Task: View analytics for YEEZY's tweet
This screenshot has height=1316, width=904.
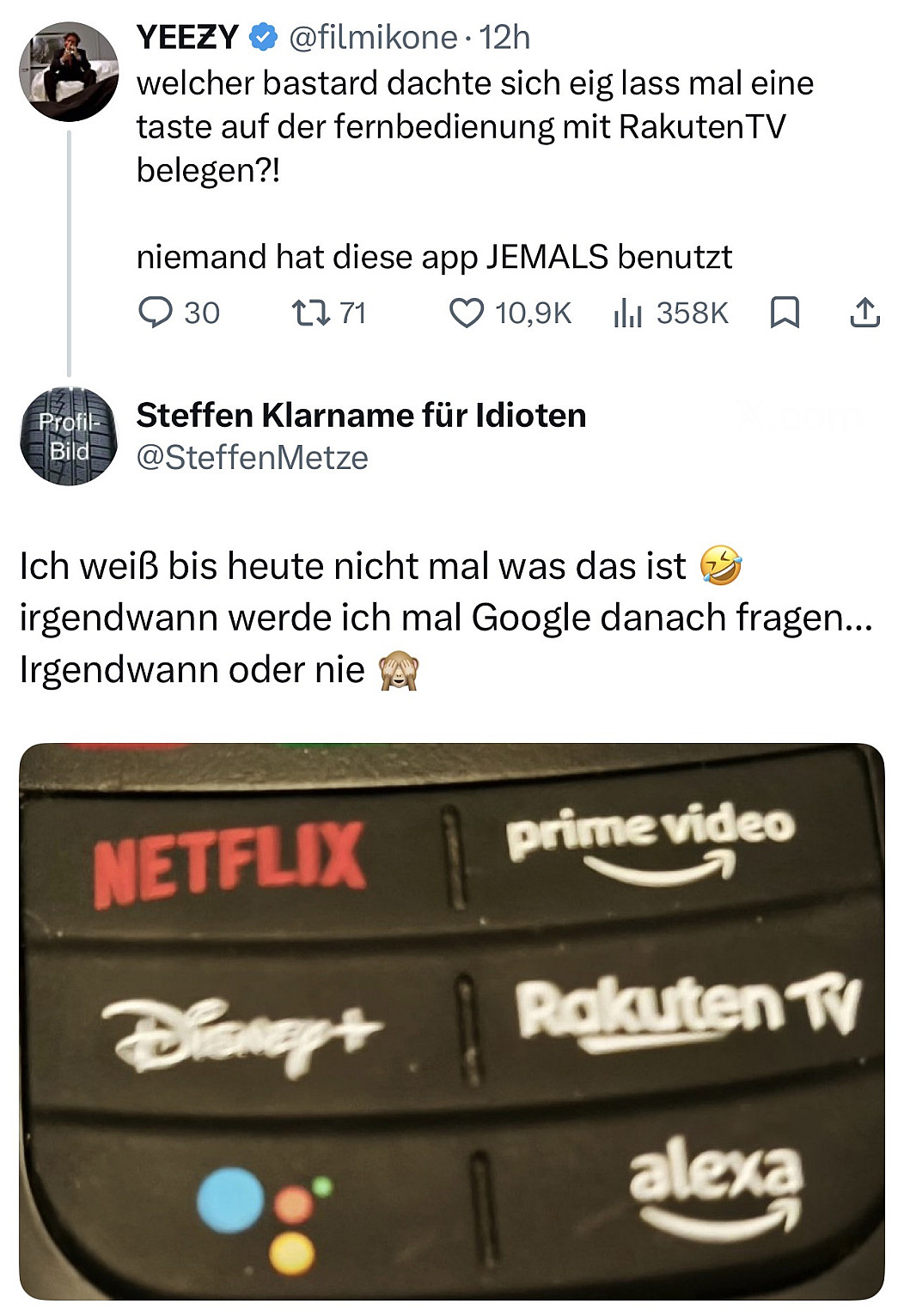Action: [x=627, y=313]
